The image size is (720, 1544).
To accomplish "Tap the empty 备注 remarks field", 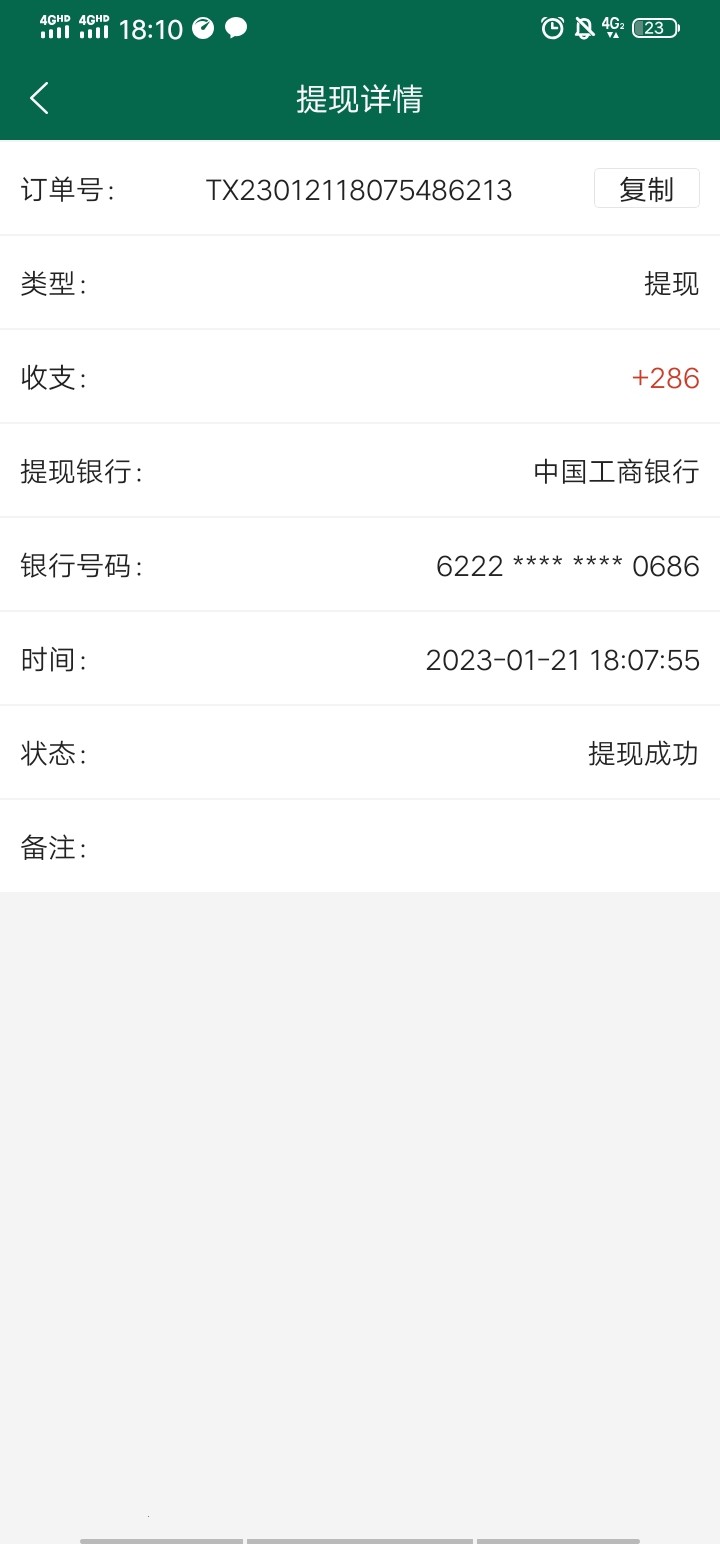I will pos(400,847).
